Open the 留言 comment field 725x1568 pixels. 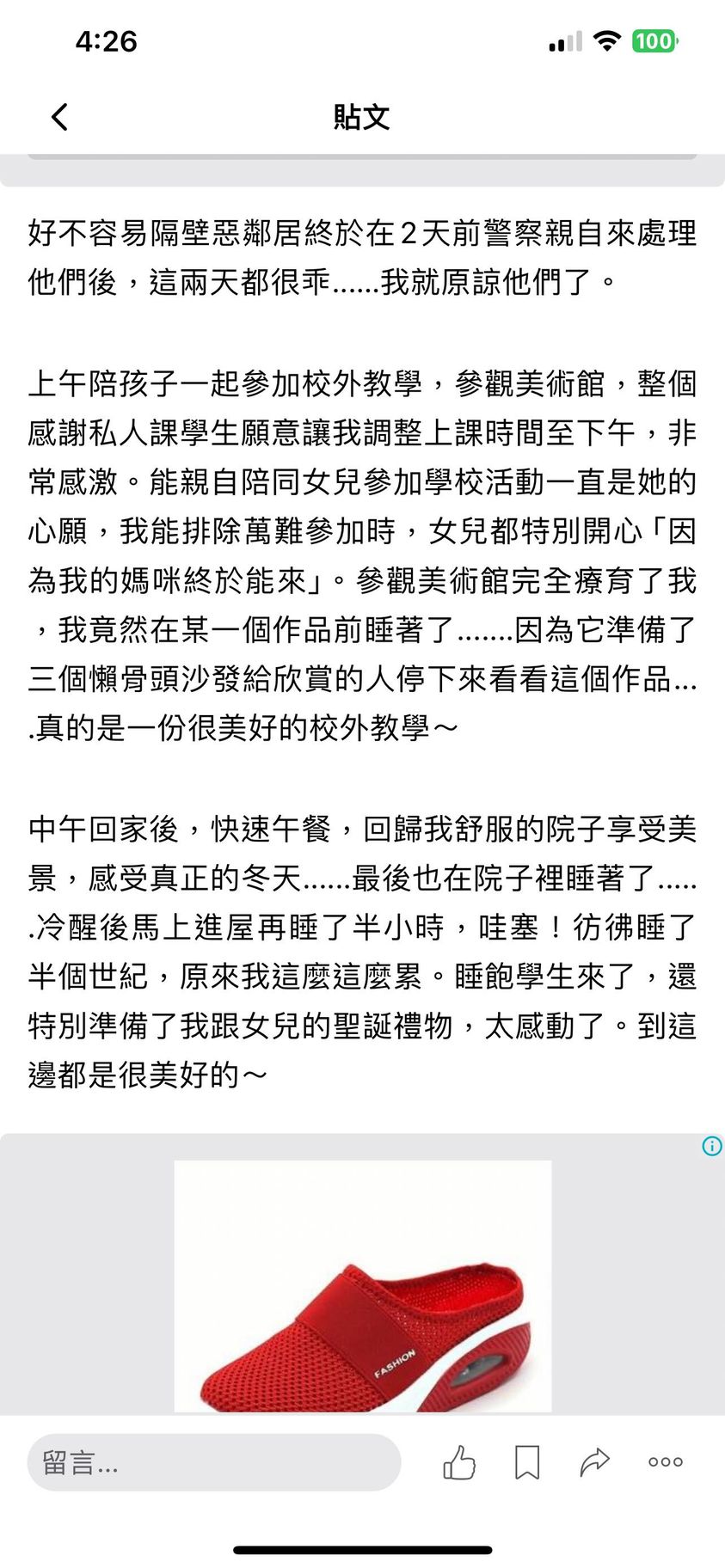(213, 1461)
